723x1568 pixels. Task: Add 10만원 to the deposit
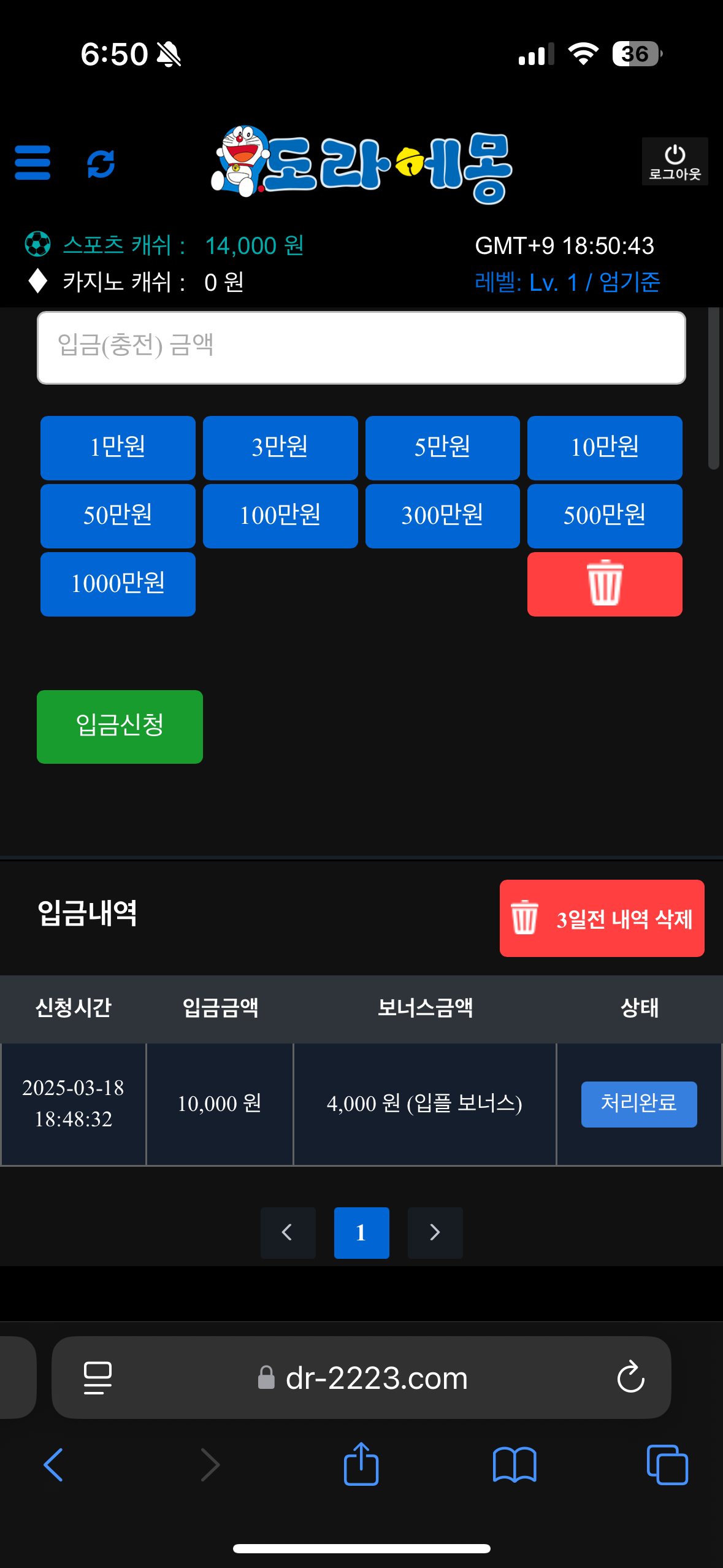[x=605, y=448]
